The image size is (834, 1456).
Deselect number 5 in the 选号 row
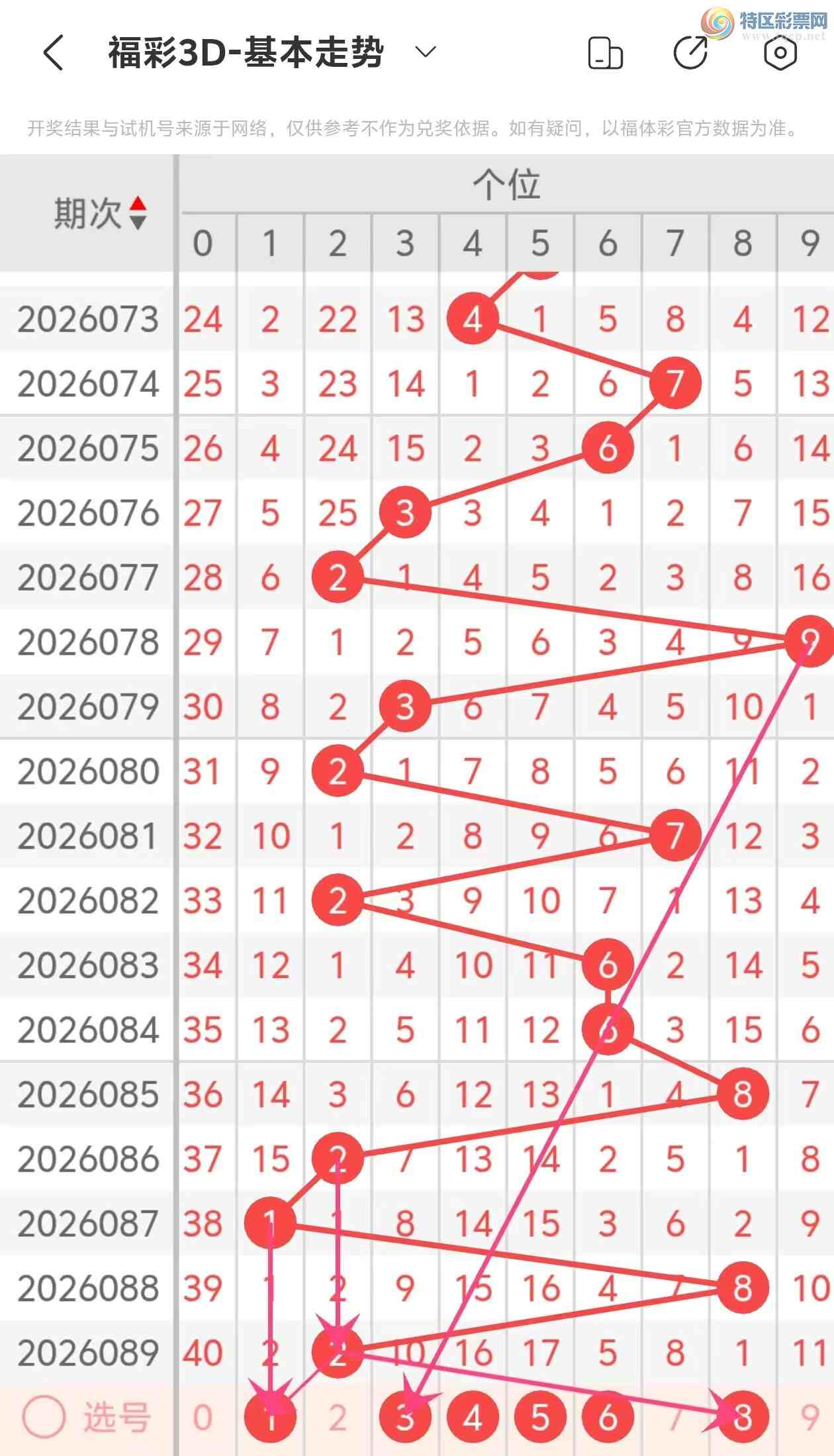click(x=540, y=1418)
